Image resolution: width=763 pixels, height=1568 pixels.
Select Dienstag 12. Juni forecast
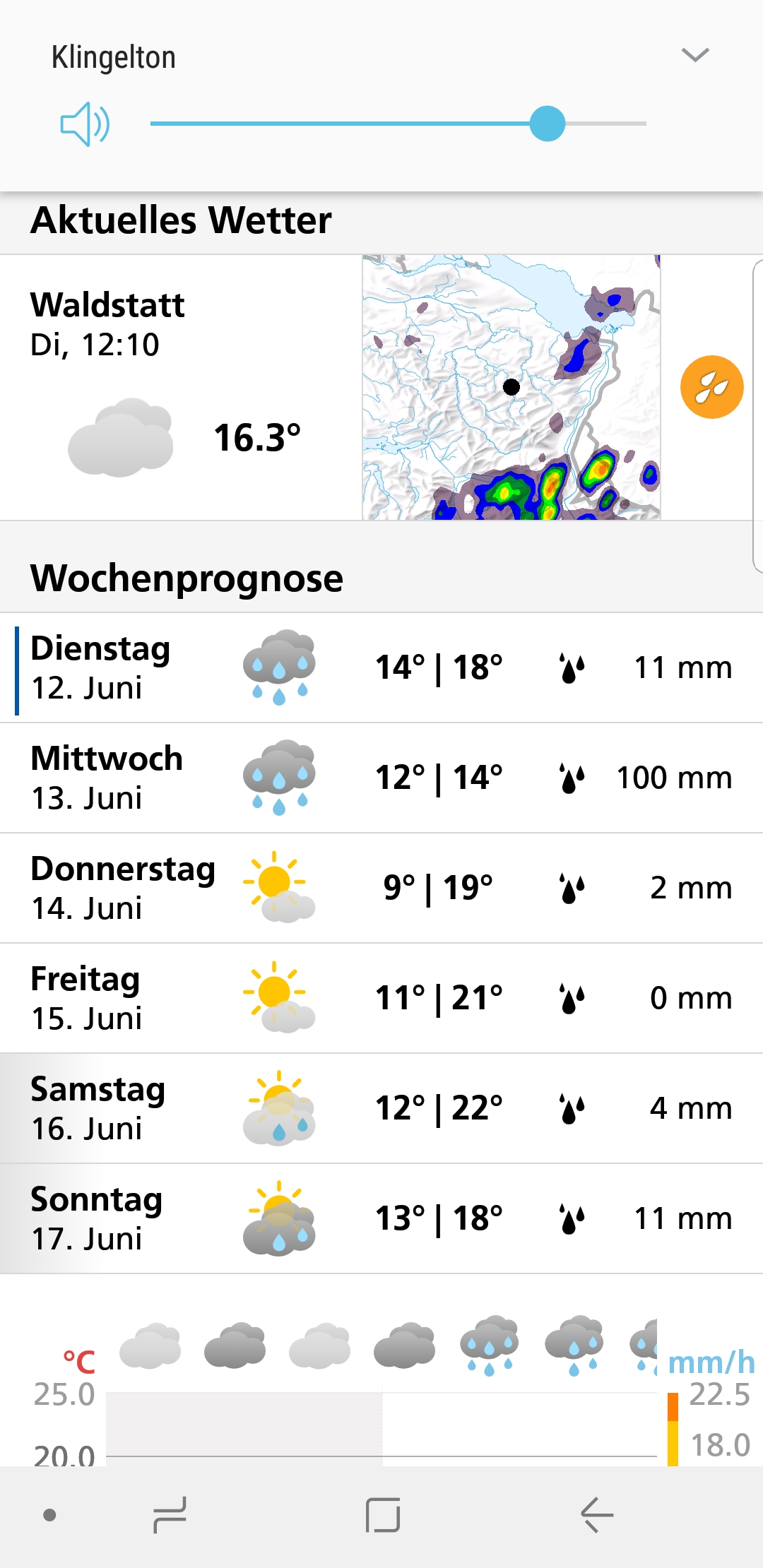point(381,667)
